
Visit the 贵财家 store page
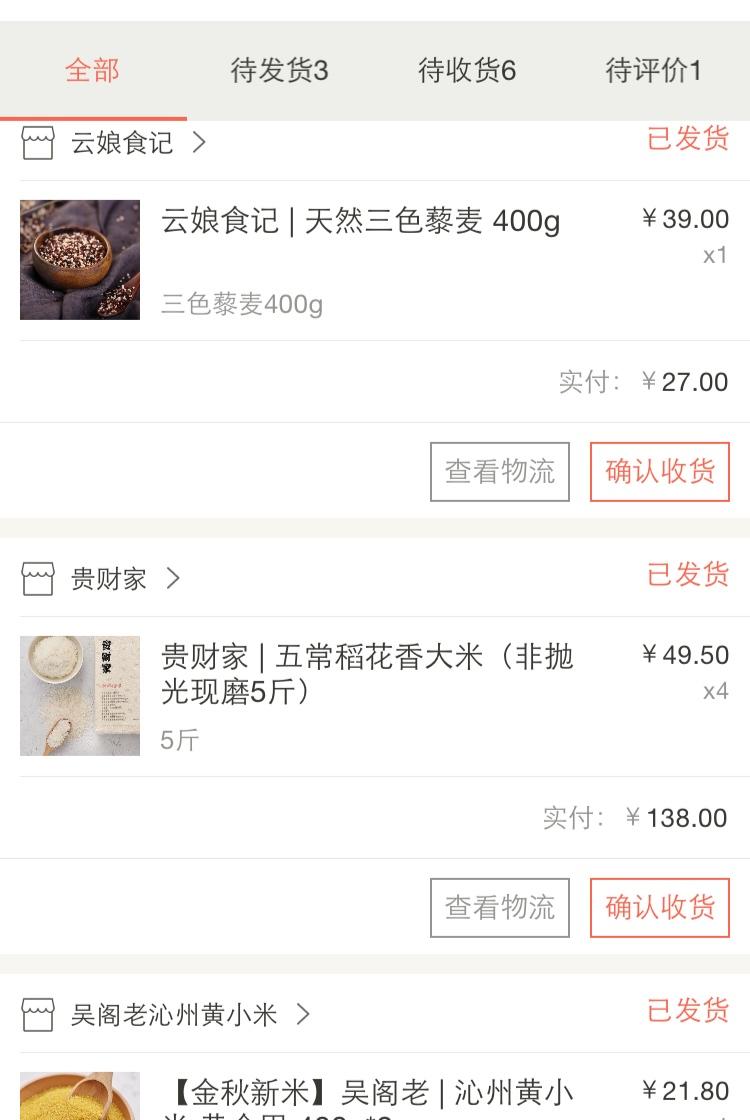(x=109, y=579)
